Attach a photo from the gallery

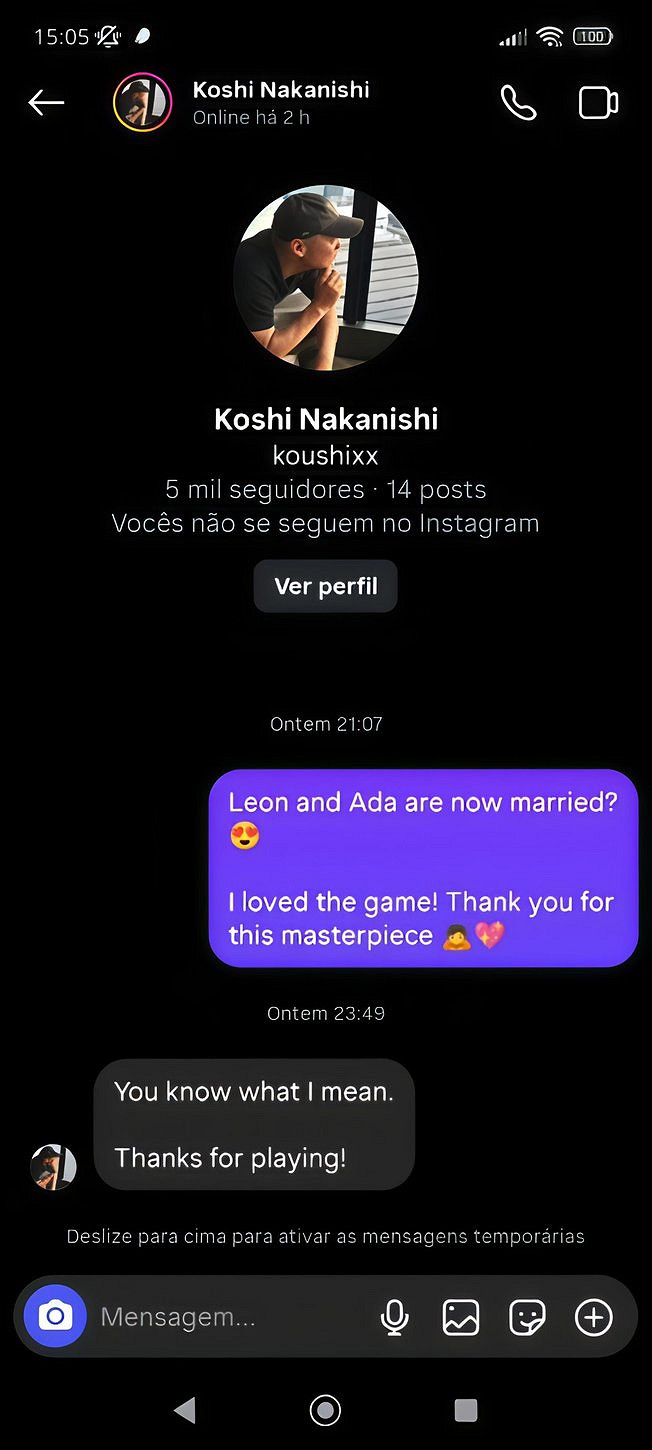click(461, 1317)
